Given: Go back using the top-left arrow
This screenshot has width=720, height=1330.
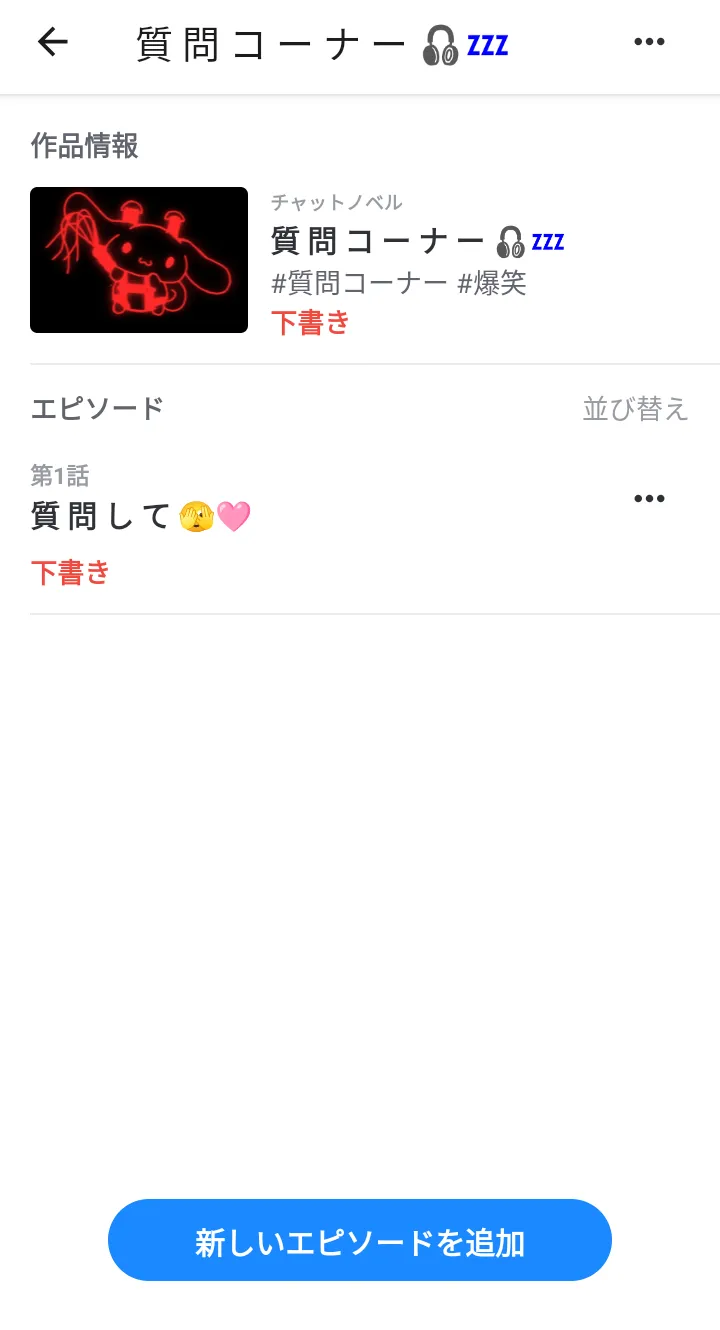Looking at the screenshot, I should tap(52, 42).
